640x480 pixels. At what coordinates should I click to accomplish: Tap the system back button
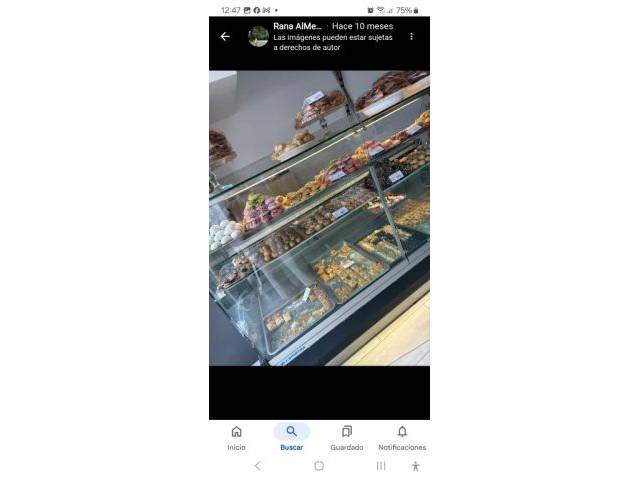point(257,466)
